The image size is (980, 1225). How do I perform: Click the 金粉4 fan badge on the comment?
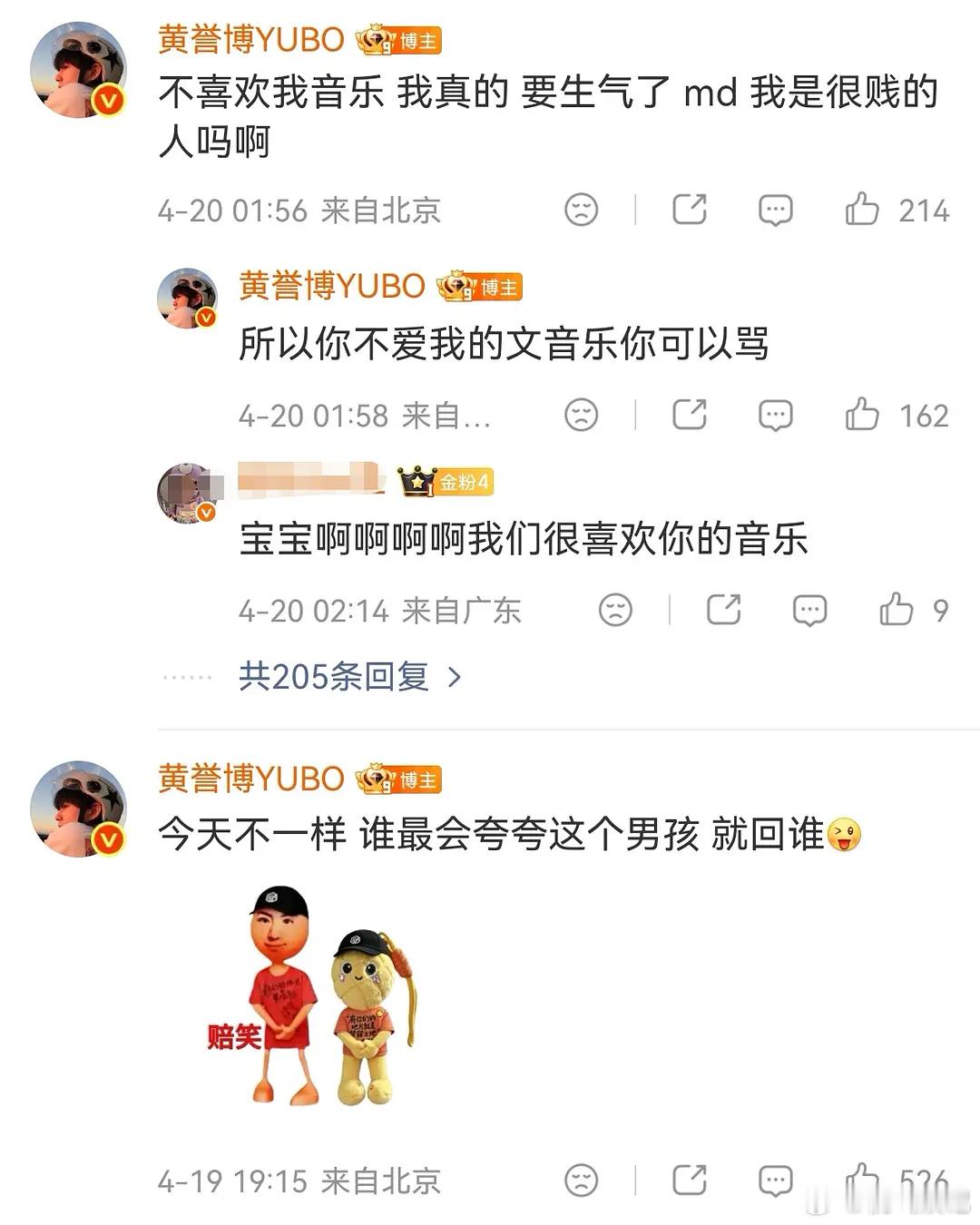coord(447,484)
